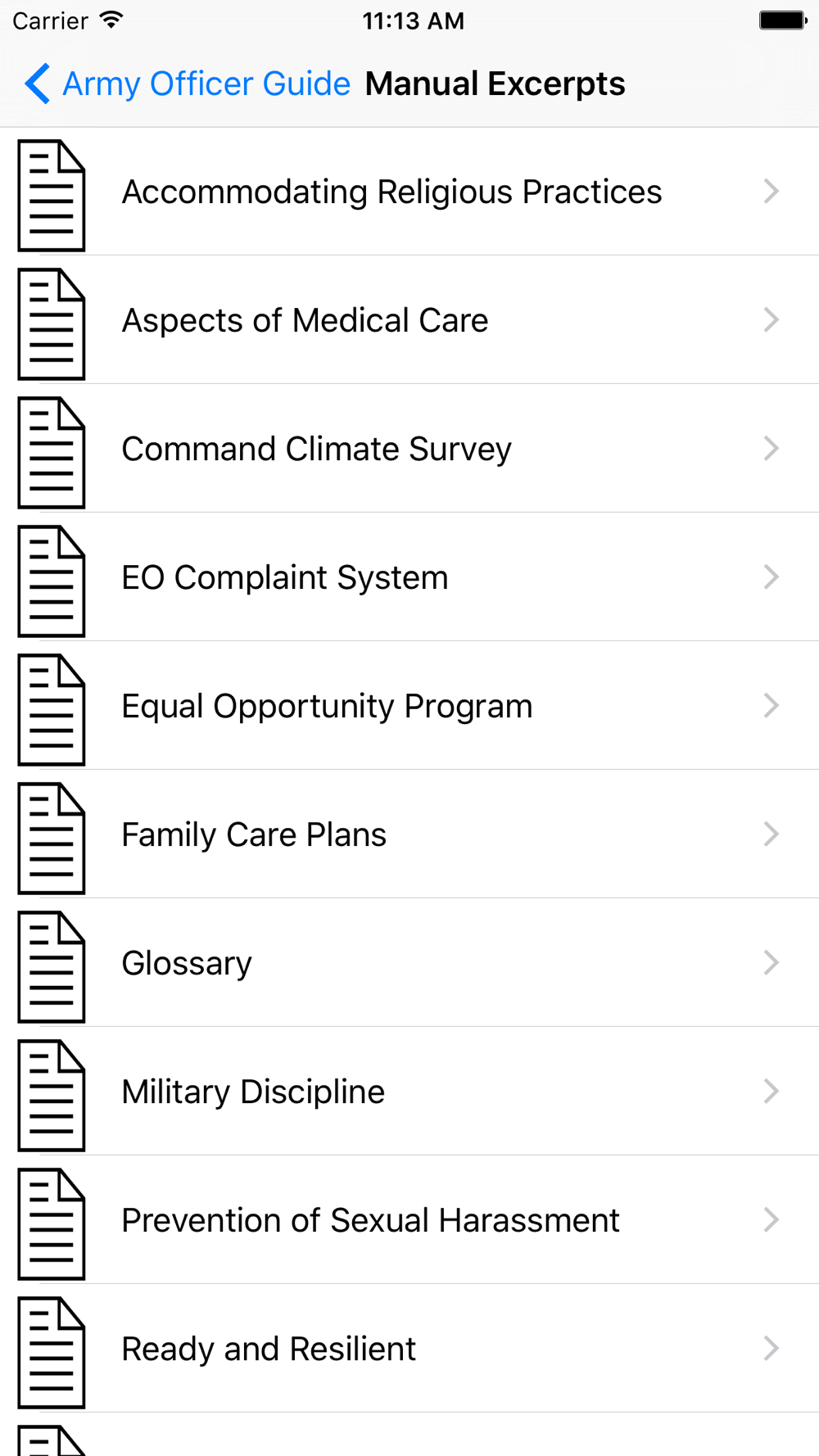
Task: Open Accommodating Religious Practices
Action: (409, 192)
